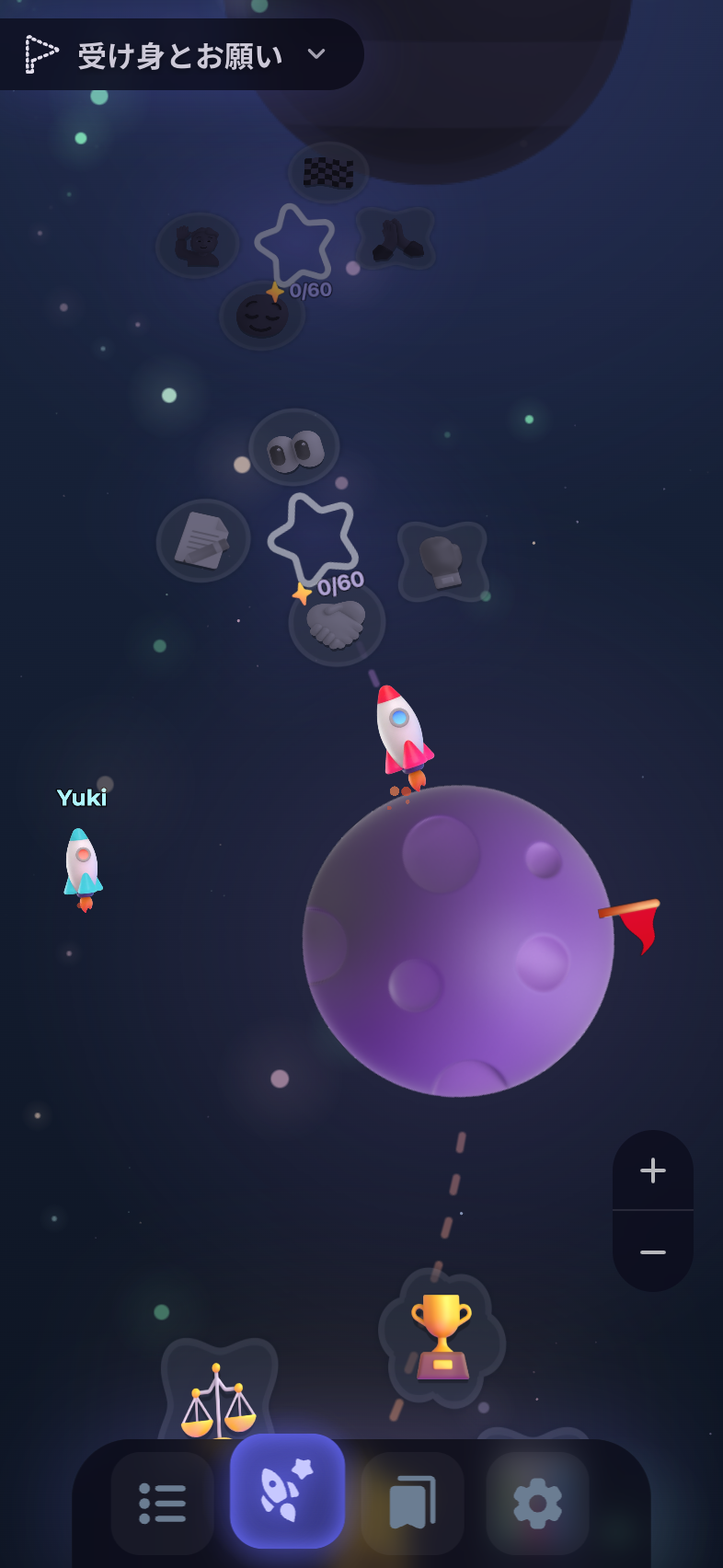Select the eyes lesson node

pos(294,447)
